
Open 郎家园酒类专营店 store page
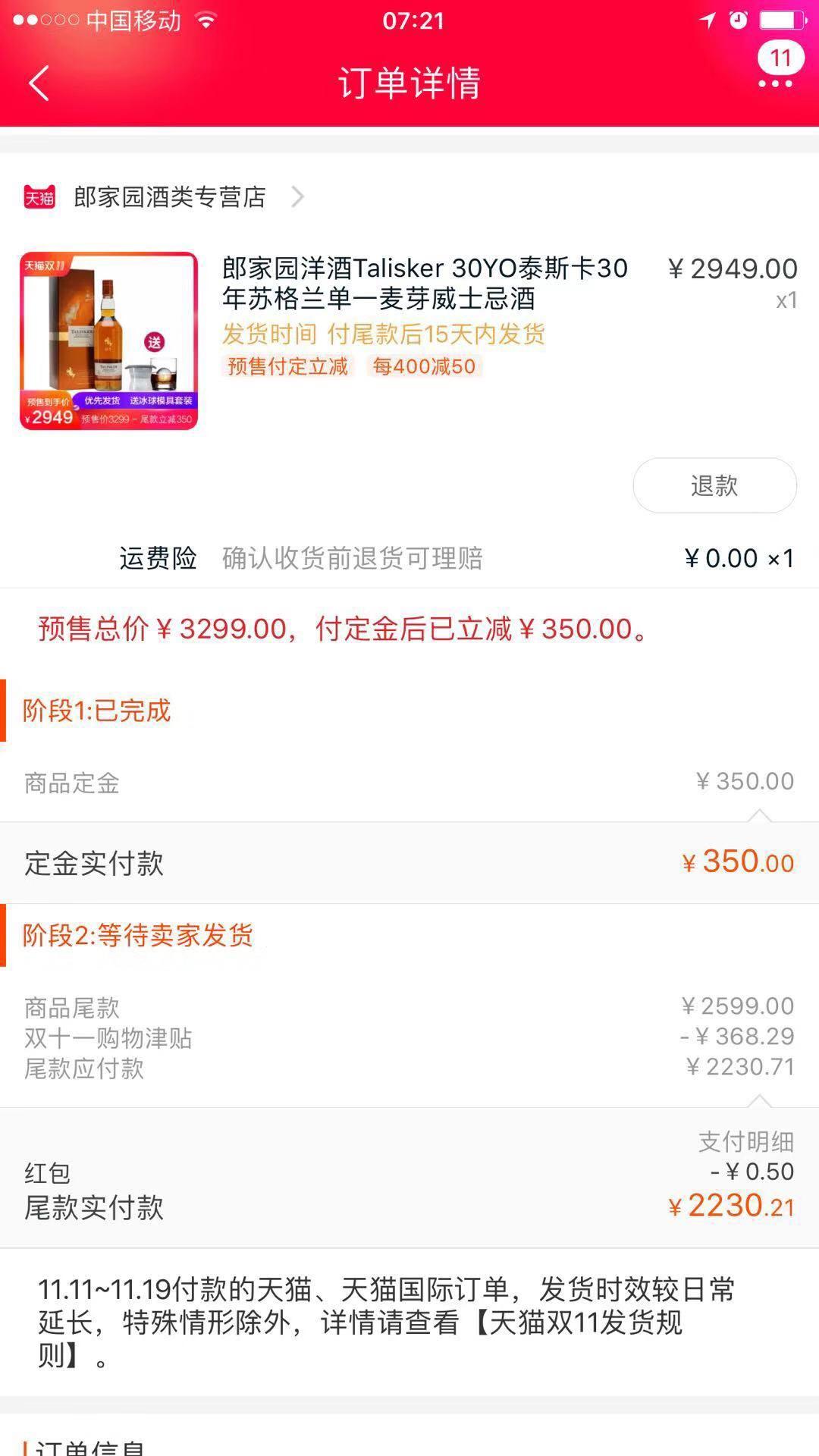coord(168,197)
